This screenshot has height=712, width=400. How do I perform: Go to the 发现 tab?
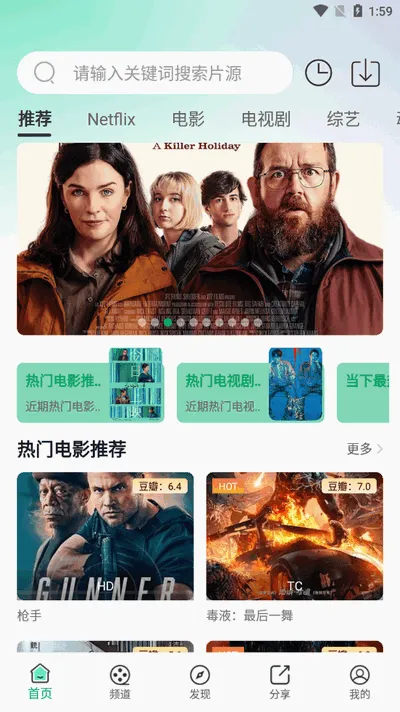[200, 682]
